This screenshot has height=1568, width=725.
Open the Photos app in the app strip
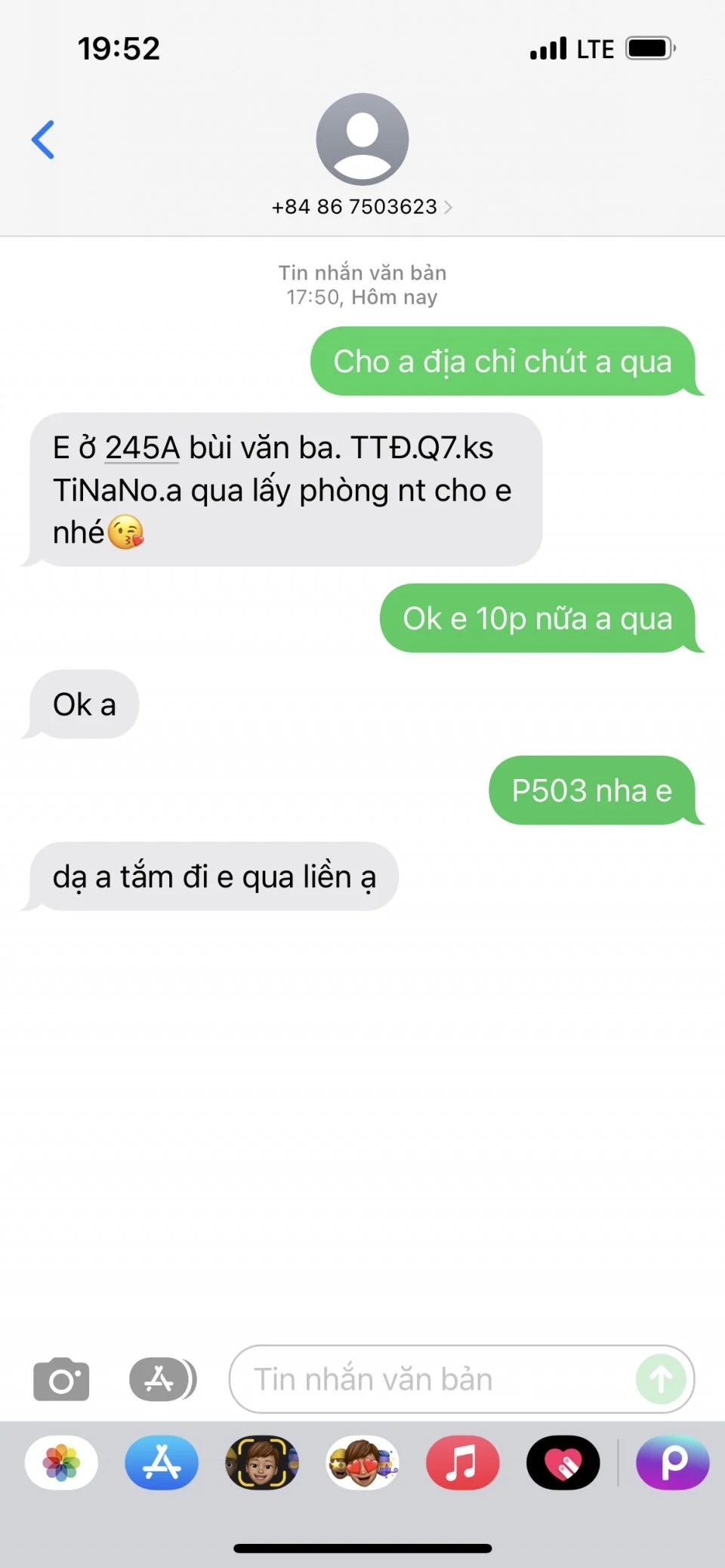61,1463
